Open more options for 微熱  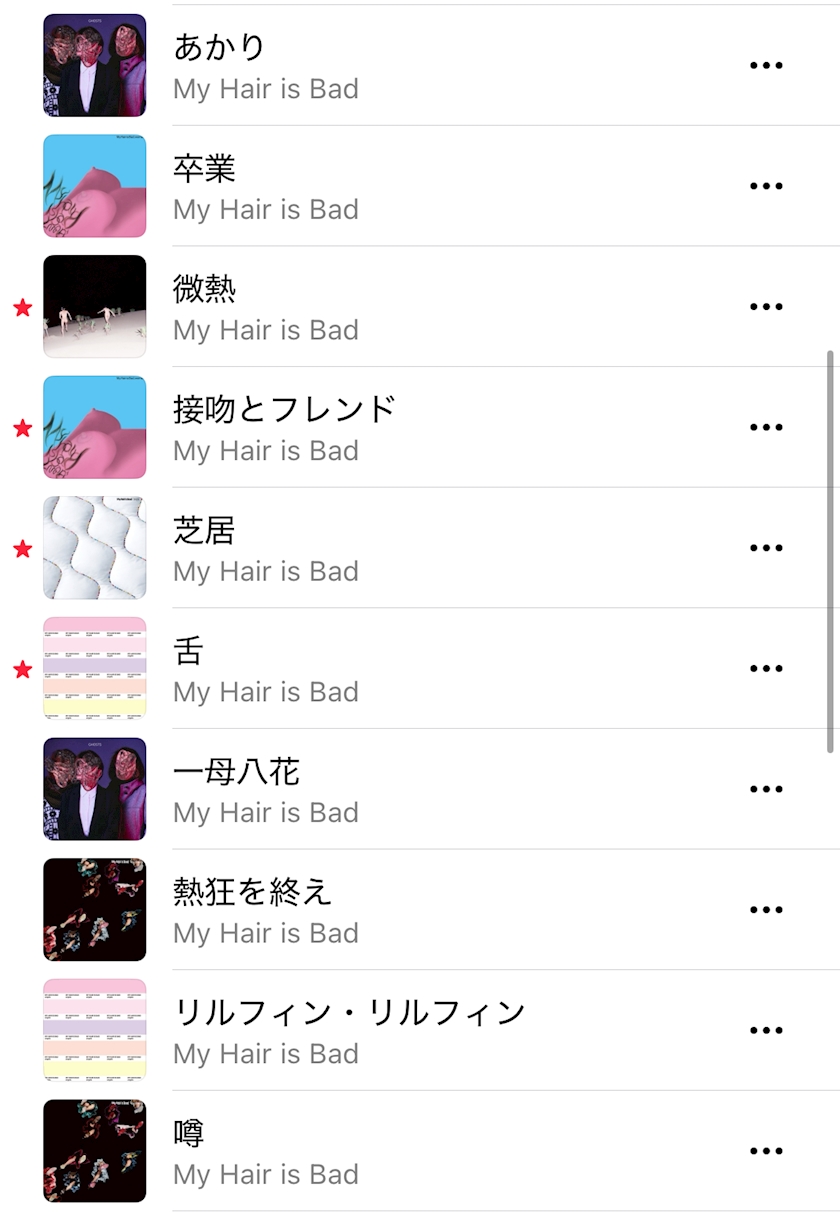pos(766,307)
